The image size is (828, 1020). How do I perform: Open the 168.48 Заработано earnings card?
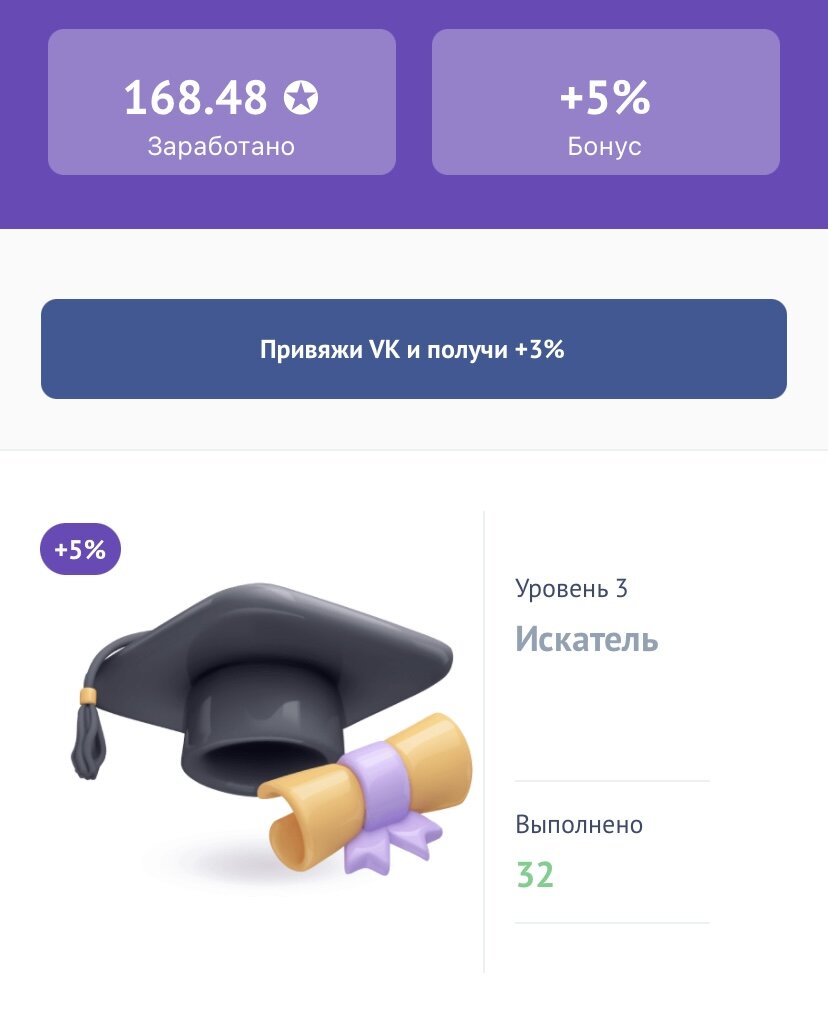point(222,102)
